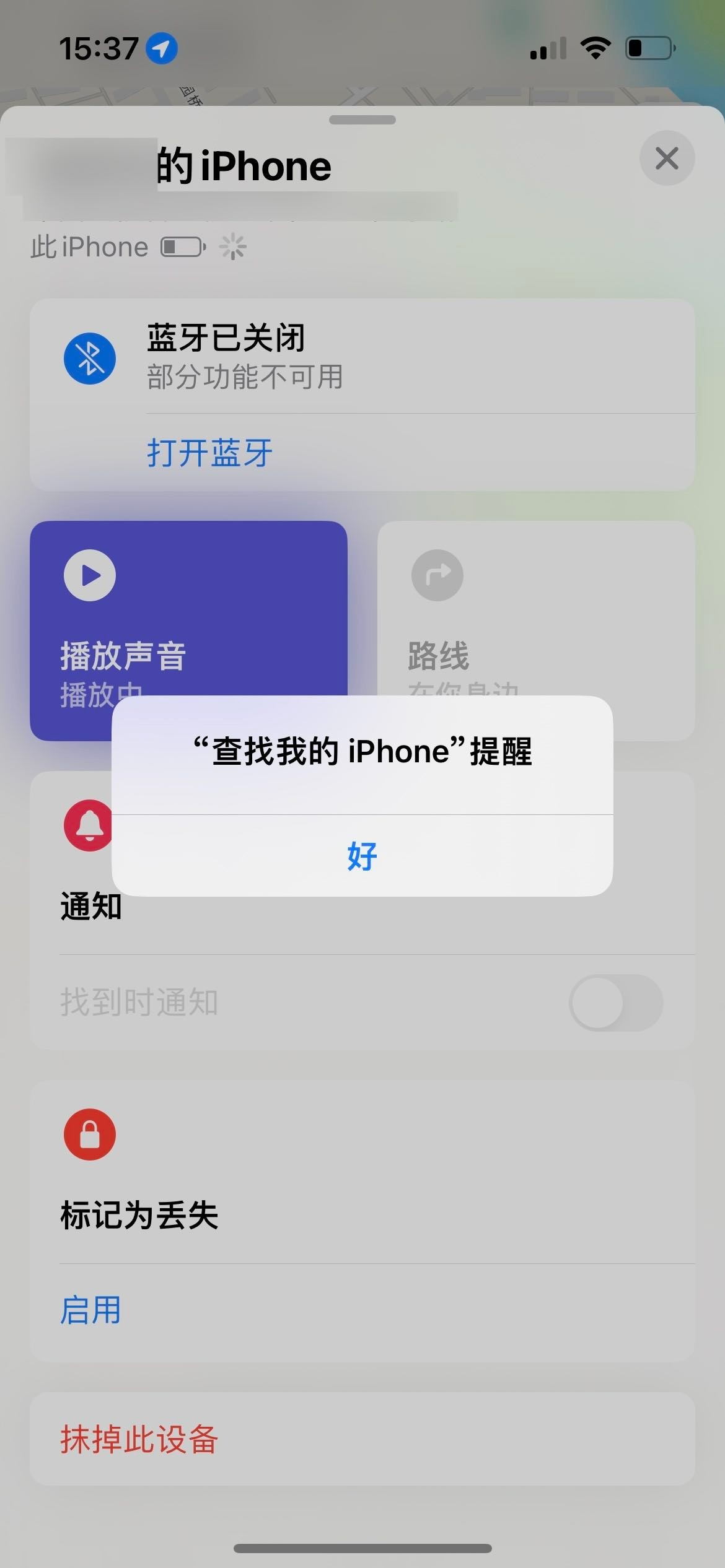This screenshot has width=725, height=1568.
Task: Confirm the alert by tapping 好
Action: pyautogui.click(x=362, y=856)
